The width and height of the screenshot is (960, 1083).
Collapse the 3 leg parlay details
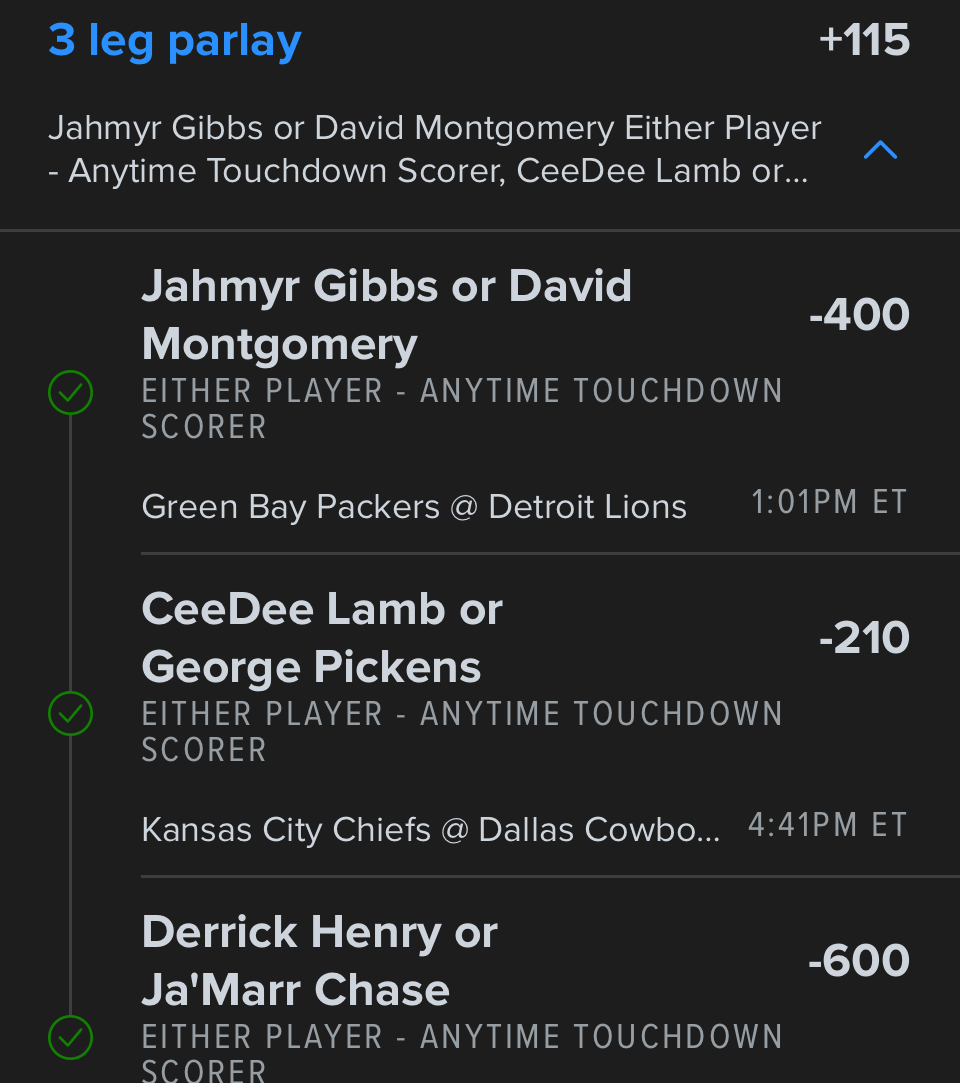pos(880,151)
